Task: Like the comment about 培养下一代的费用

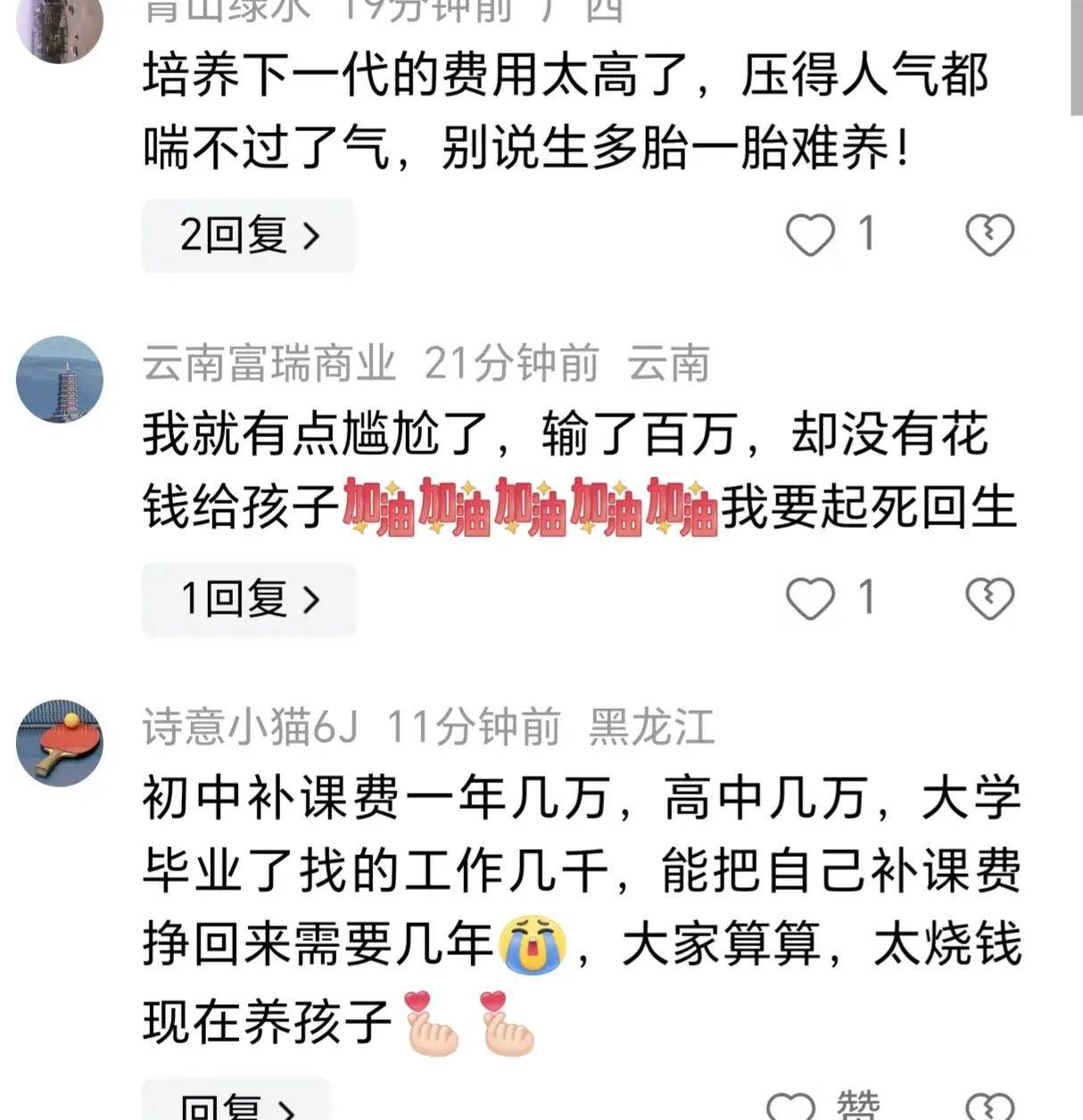Action: (x=810, y=235)
